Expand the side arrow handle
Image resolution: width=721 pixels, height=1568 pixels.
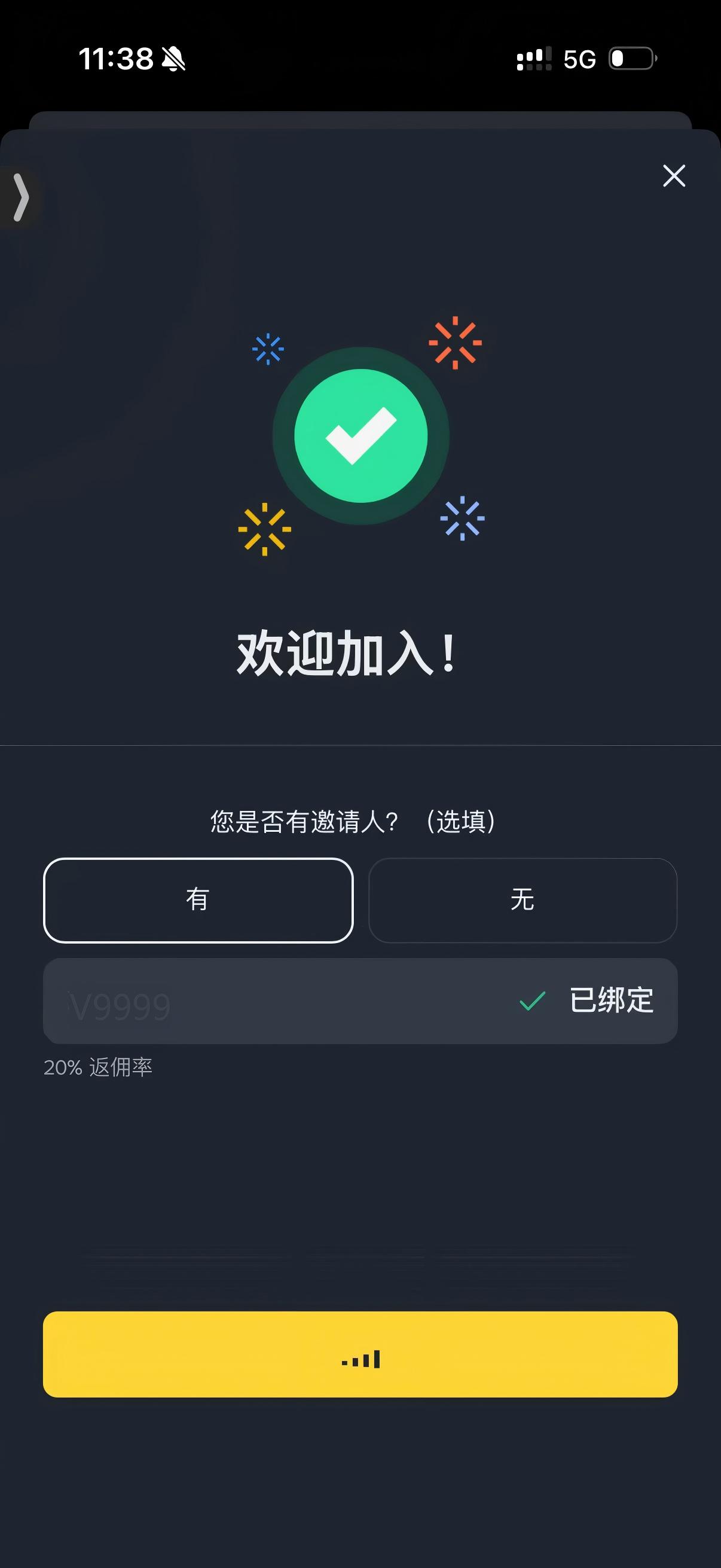pyautogui.click(x=20, y=197)
